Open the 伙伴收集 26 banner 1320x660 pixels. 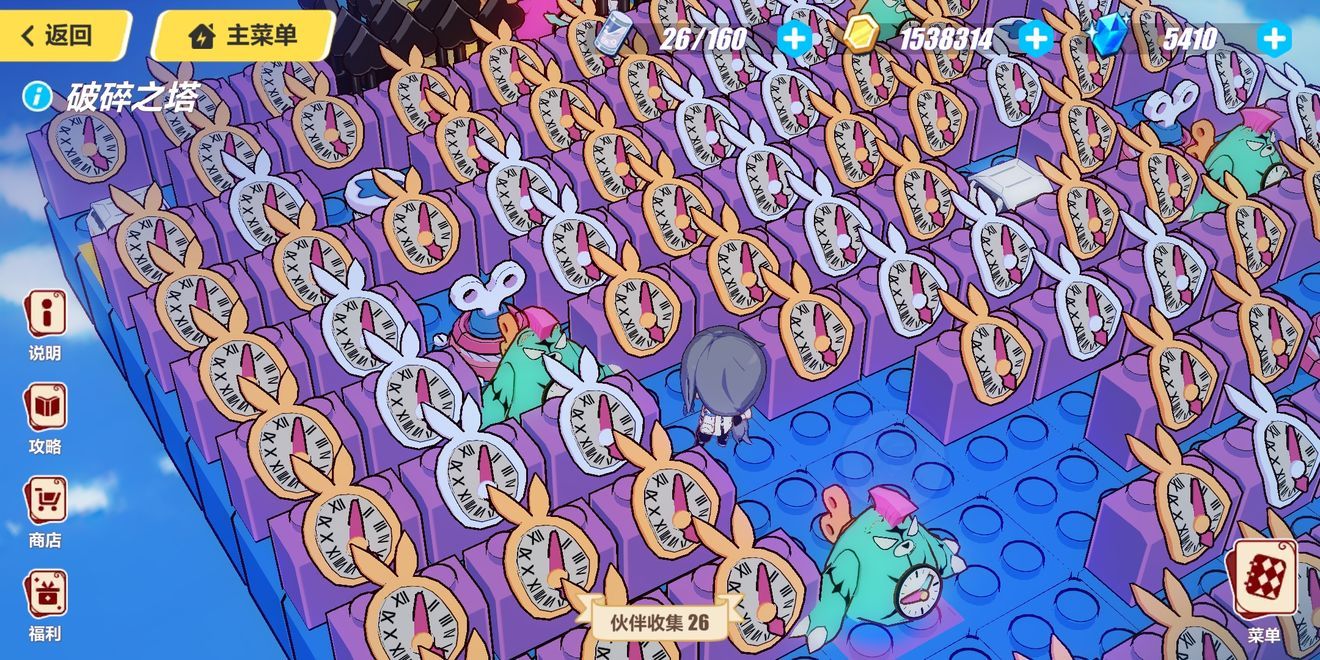(660, 622)
